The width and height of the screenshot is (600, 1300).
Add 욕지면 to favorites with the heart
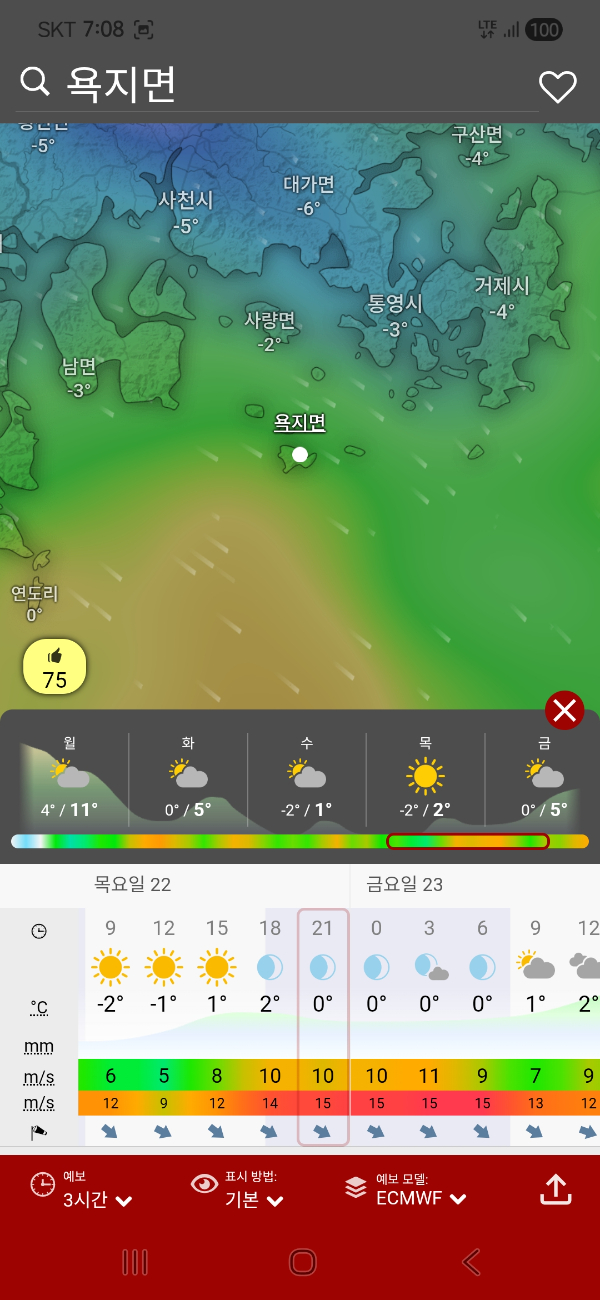click(557, 87)
